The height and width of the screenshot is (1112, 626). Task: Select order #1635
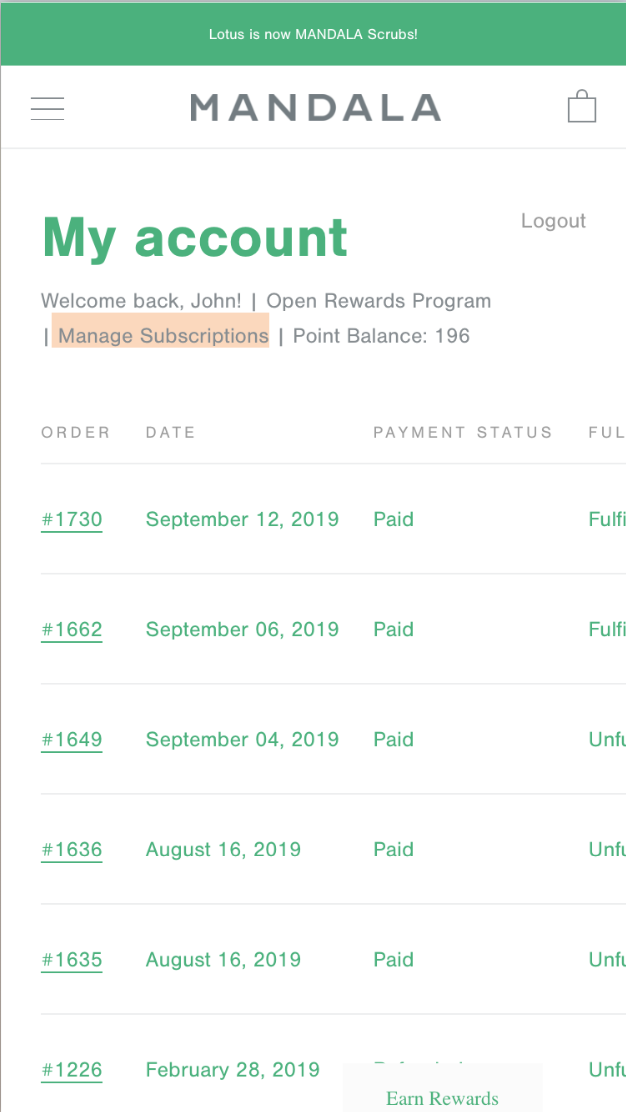coord(72,960)
